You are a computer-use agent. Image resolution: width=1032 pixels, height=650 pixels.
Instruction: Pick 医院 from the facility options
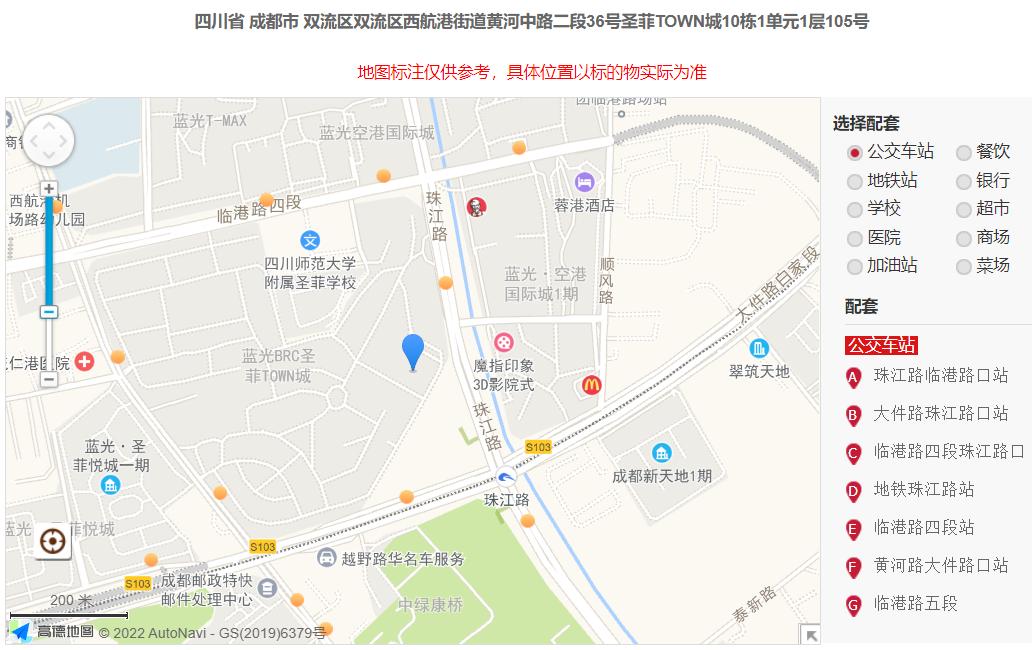[x=855, y=238]
